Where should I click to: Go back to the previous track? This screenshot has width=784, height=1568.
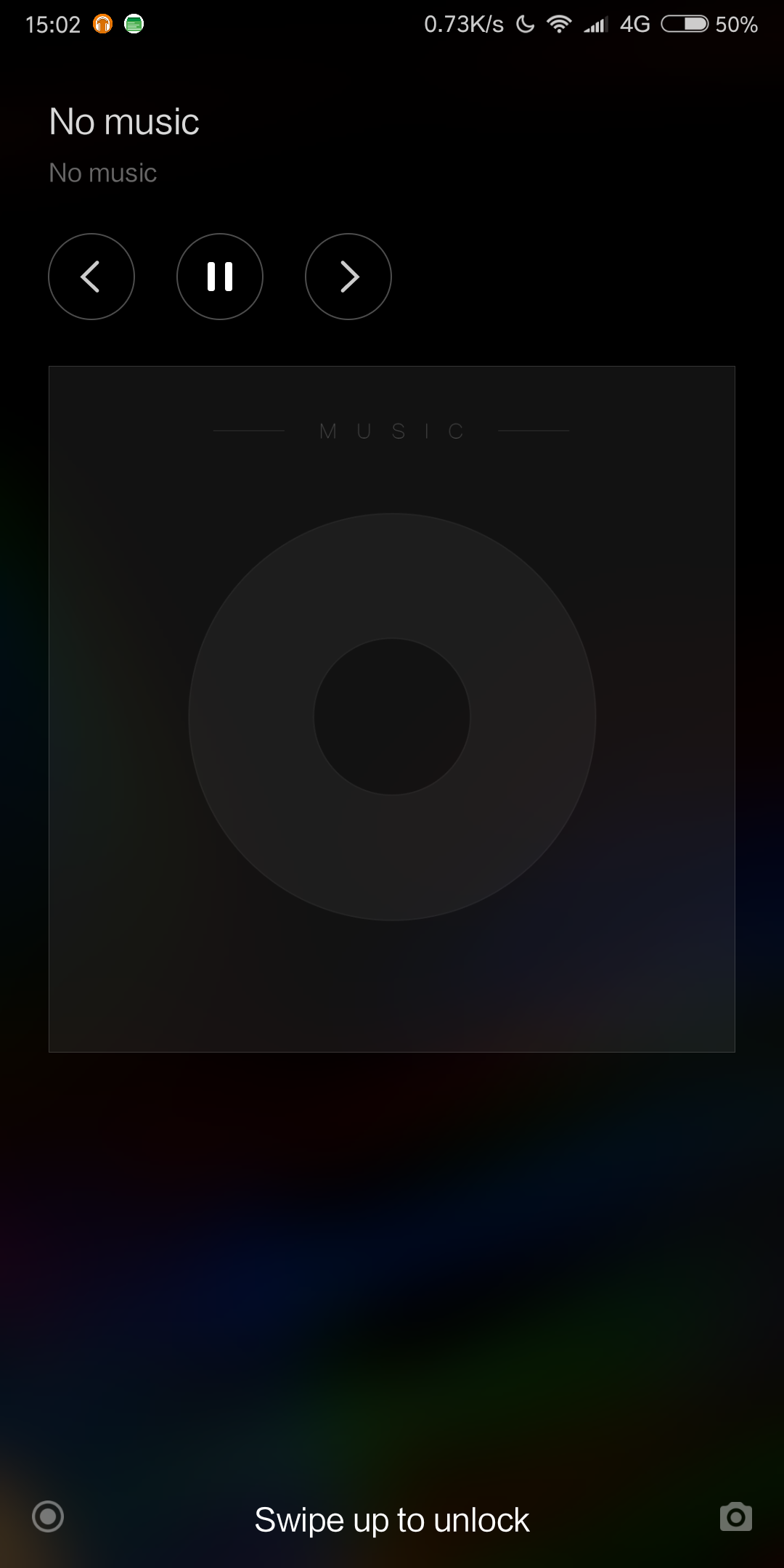(91, 277)
